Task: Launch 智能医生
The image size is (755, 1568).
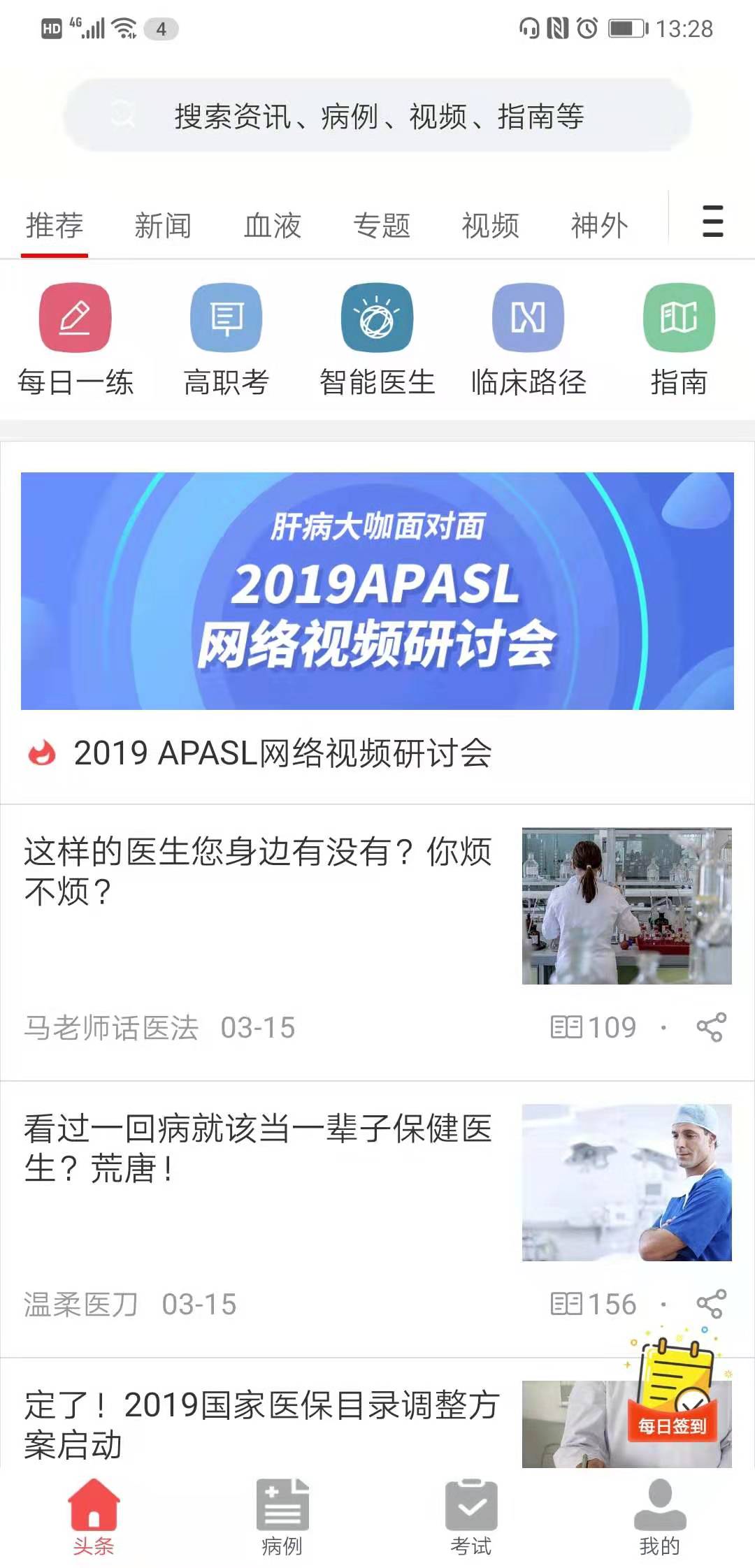Action: (377, 340)
